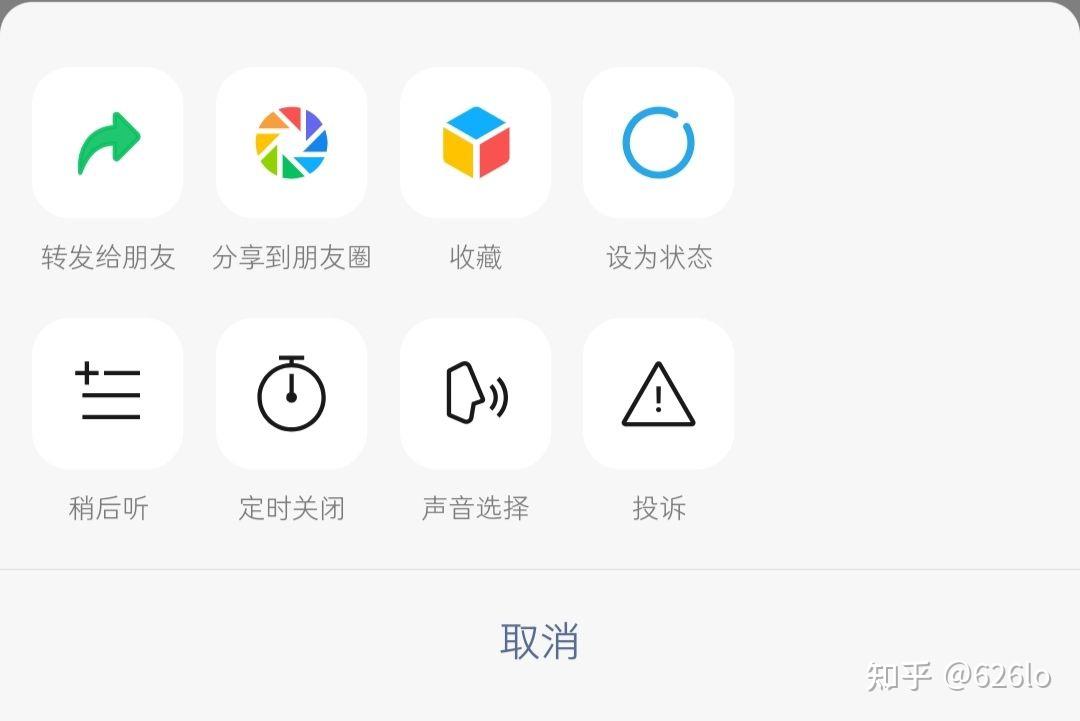Dismiss the sheet with 取消
The height and width of the screenshot is (721, 1080).
click(539, 641)
